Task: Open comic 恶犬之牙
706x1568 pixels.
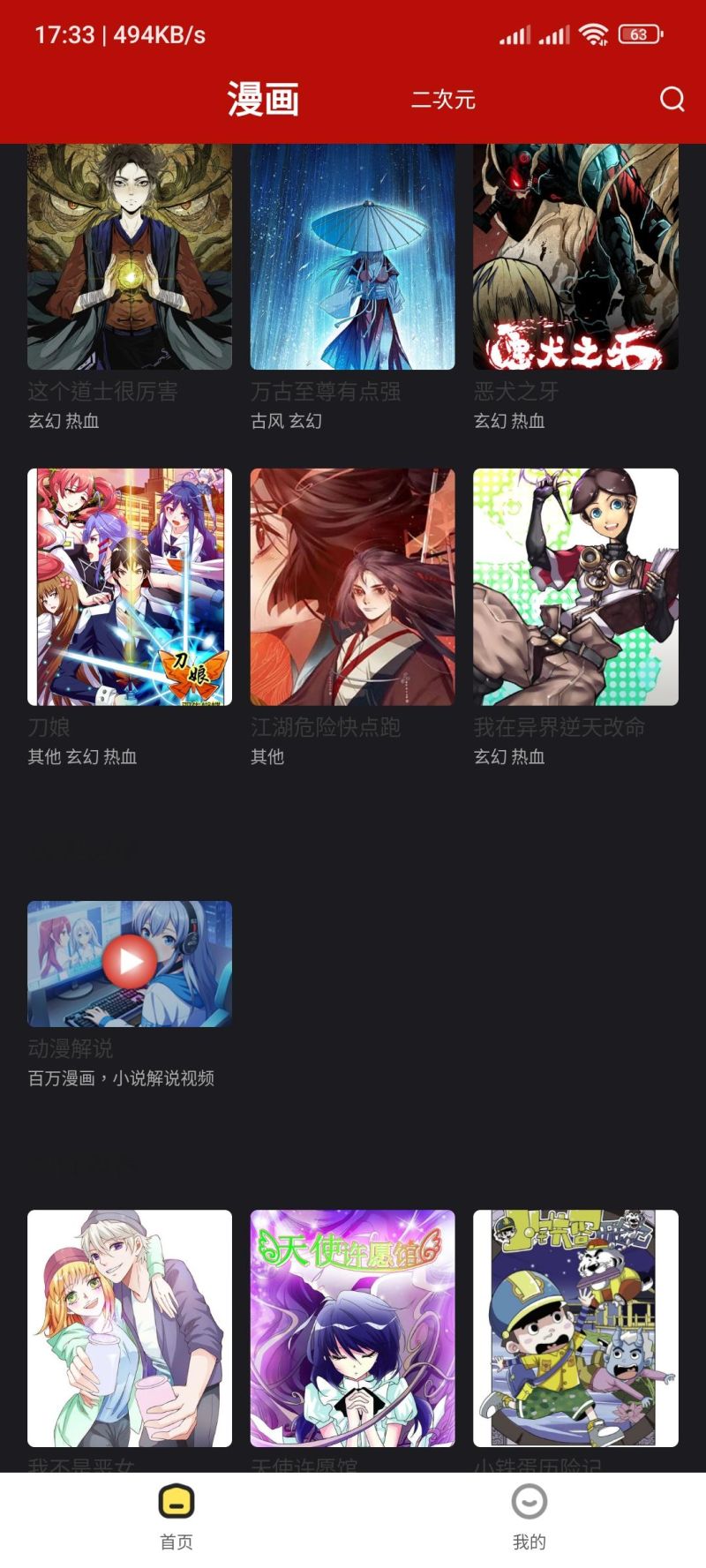Action: click(x=575, y=256)
